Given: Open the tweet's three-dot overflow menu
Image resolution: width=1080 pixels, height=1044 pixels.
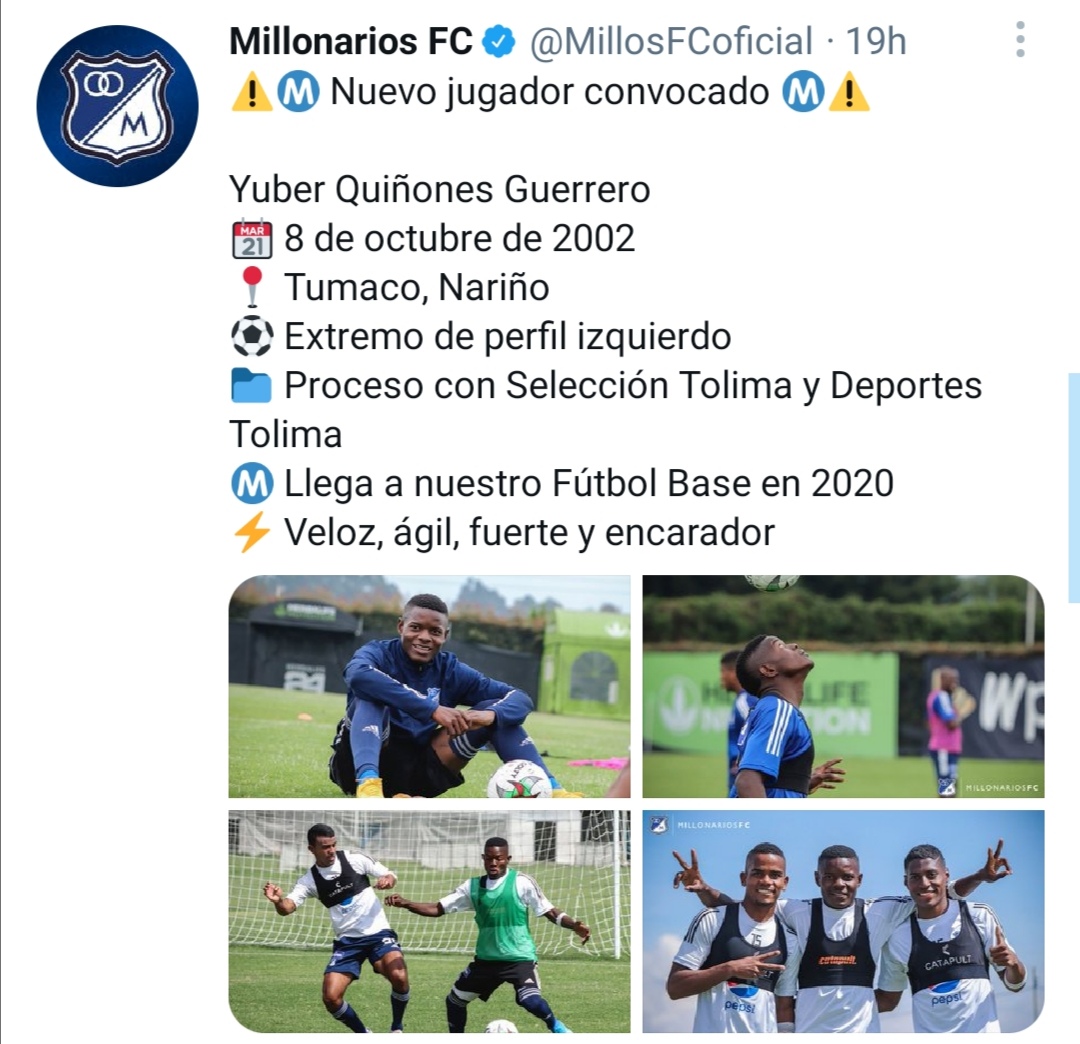Looking at the screenshot, I should tap(1020, 40).
